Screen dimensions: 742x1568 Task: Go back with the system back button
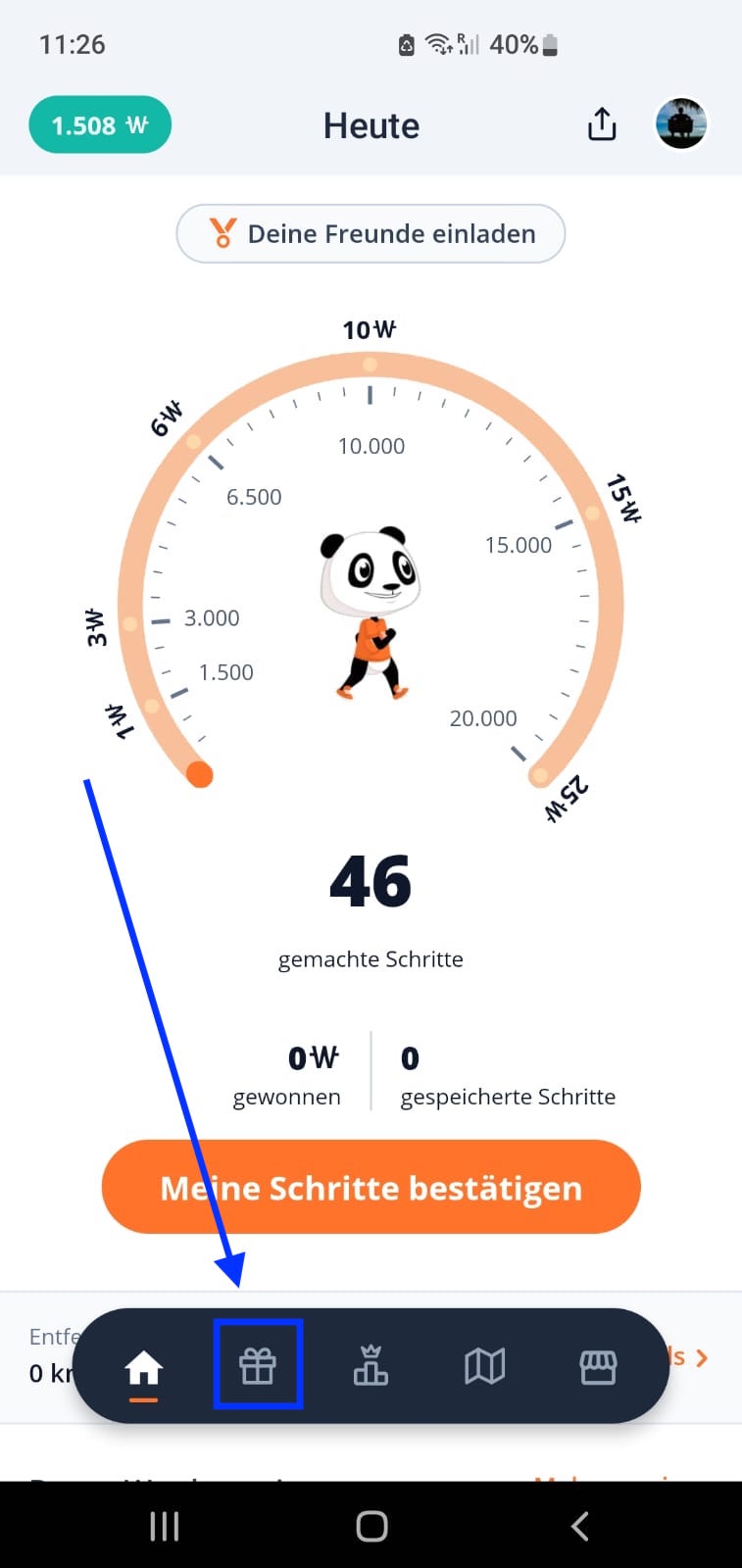pos(579,1526)
